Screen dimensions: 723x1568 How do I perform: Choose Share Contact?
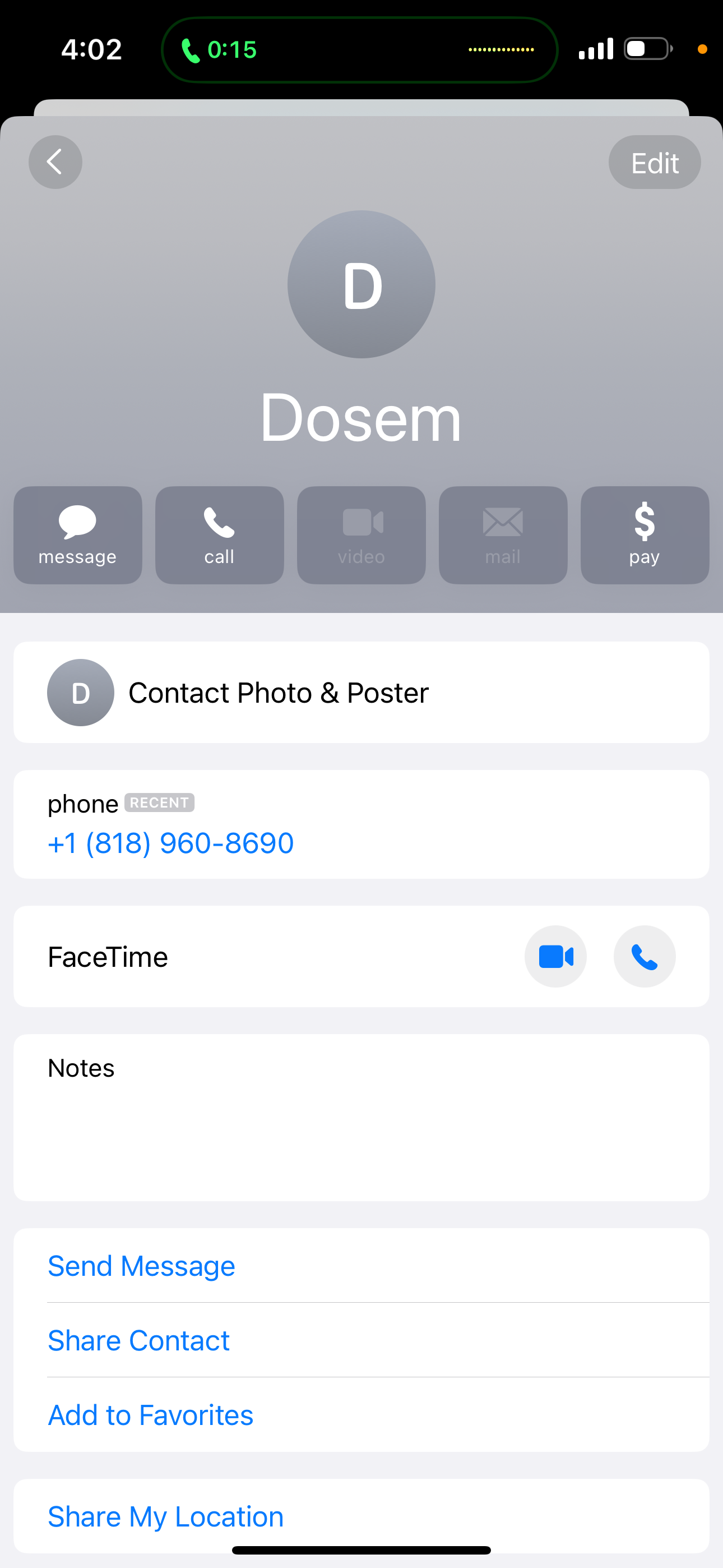(139, 1340)
